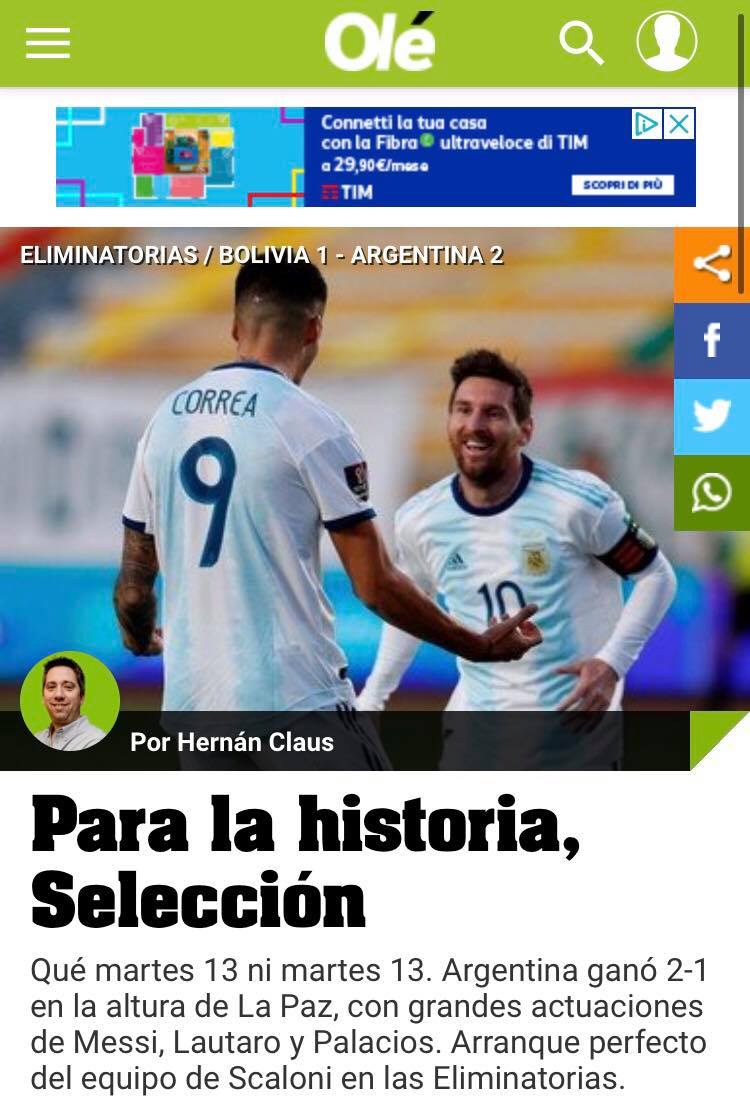Send the article via WhatsApp
Image resolution: width=750 pixels, height=1119 pixels.
(x=712, y=493)
